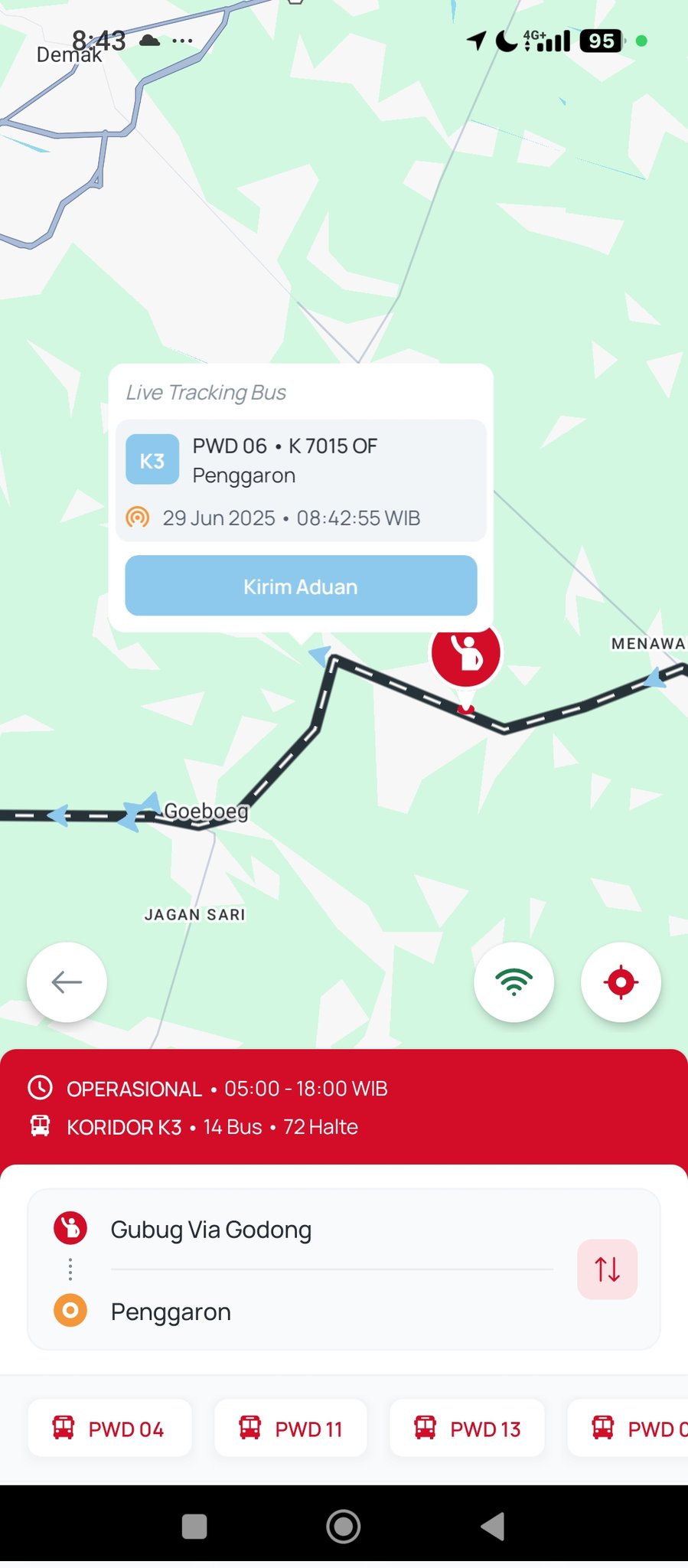Open the Gubug Via Godong origin row
Screen dimensions: 688x1568
(210, 1229)
